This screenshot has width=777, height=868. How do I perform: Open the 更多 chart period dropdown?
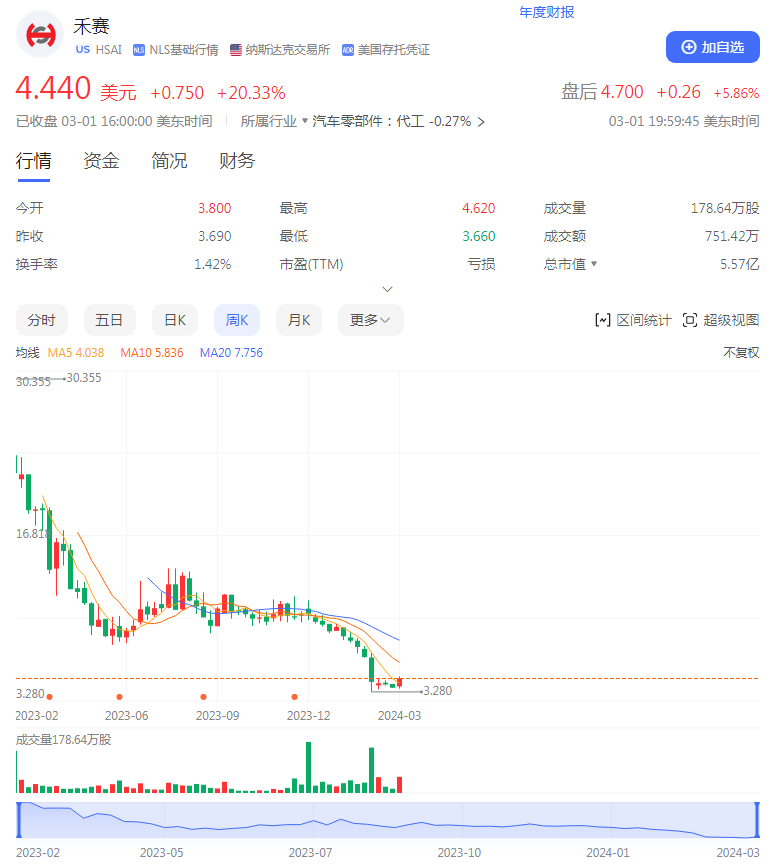tap(370, 320)
